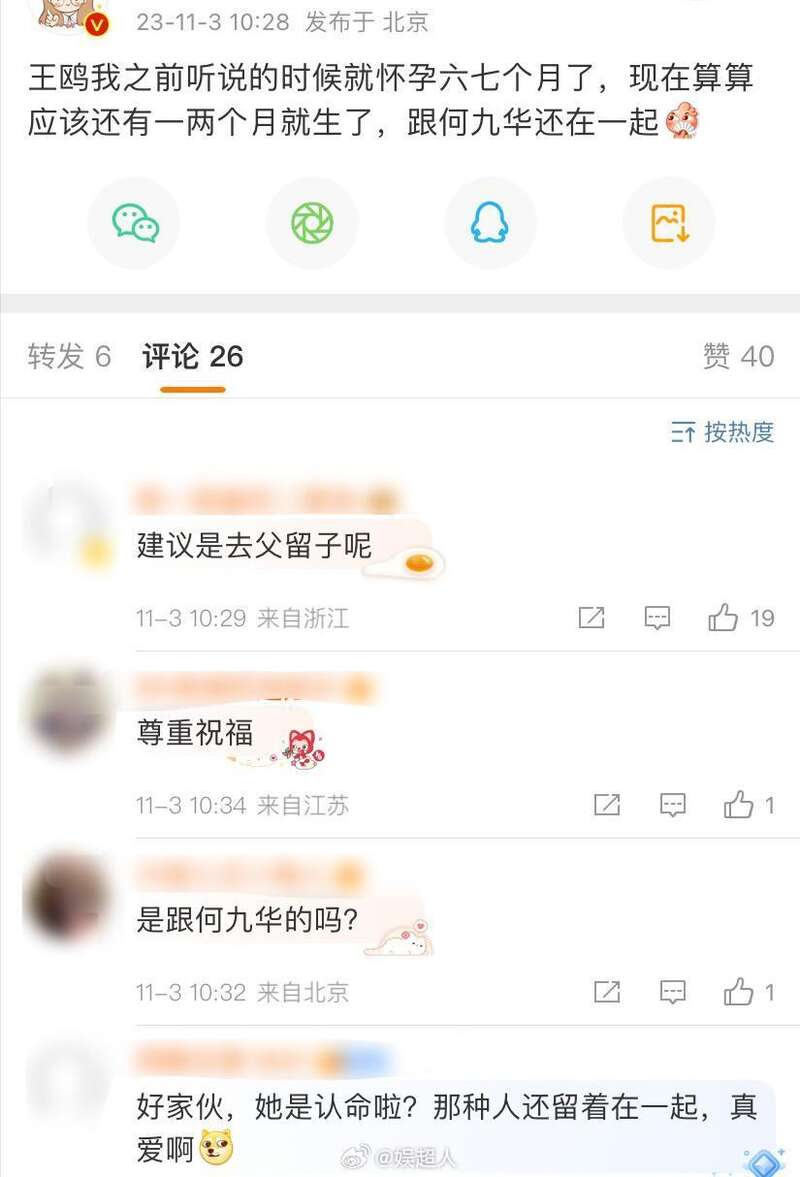Repost the comment 建议是去父留子呢

tap(592, 618)
